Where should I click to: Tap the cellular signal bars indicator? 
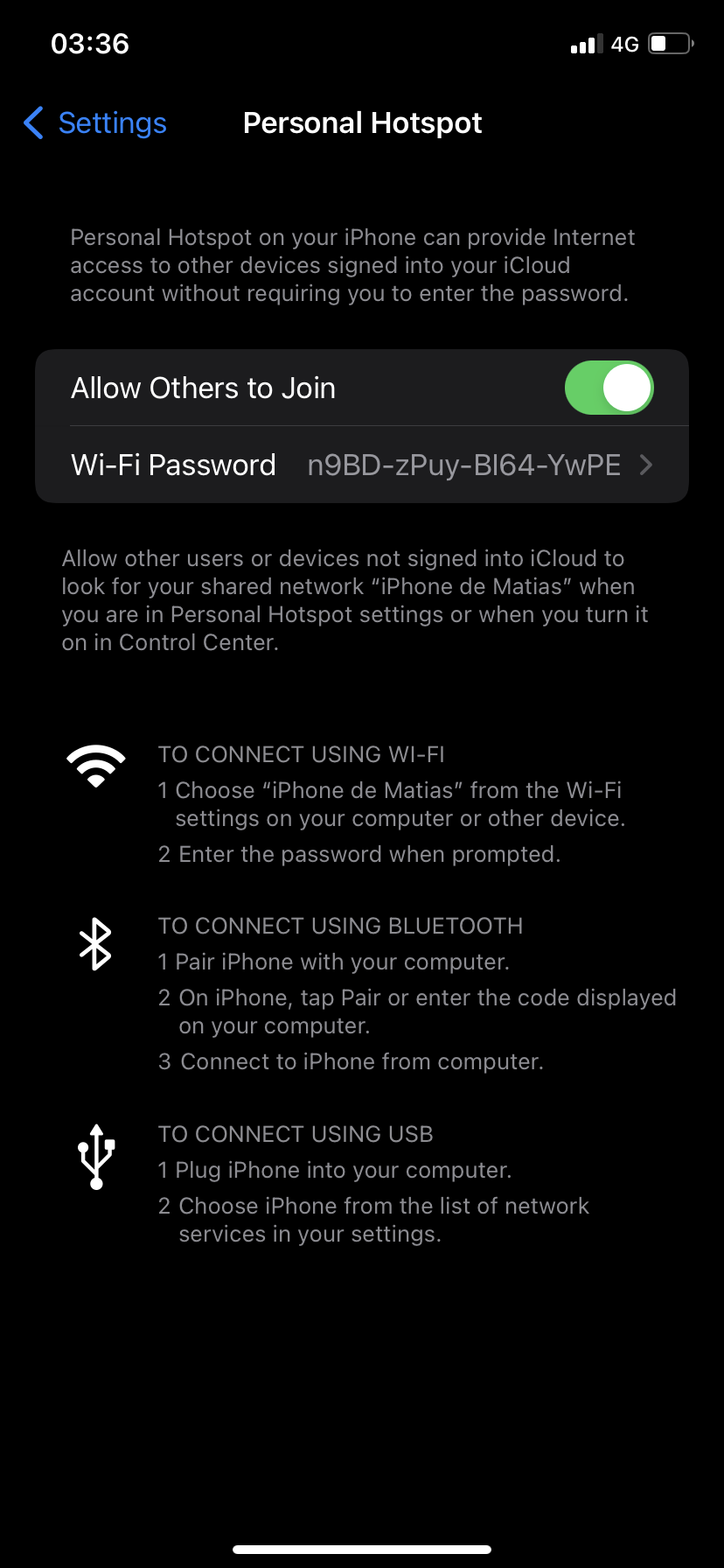pos(584,43)
